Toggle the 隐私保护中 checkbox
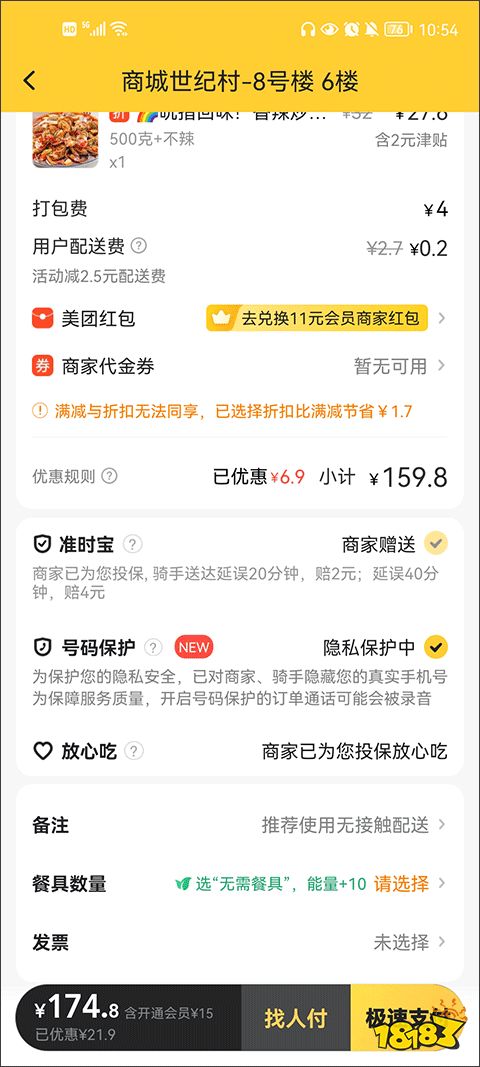Screen dimensions: 480x1067 click(436, 647)
